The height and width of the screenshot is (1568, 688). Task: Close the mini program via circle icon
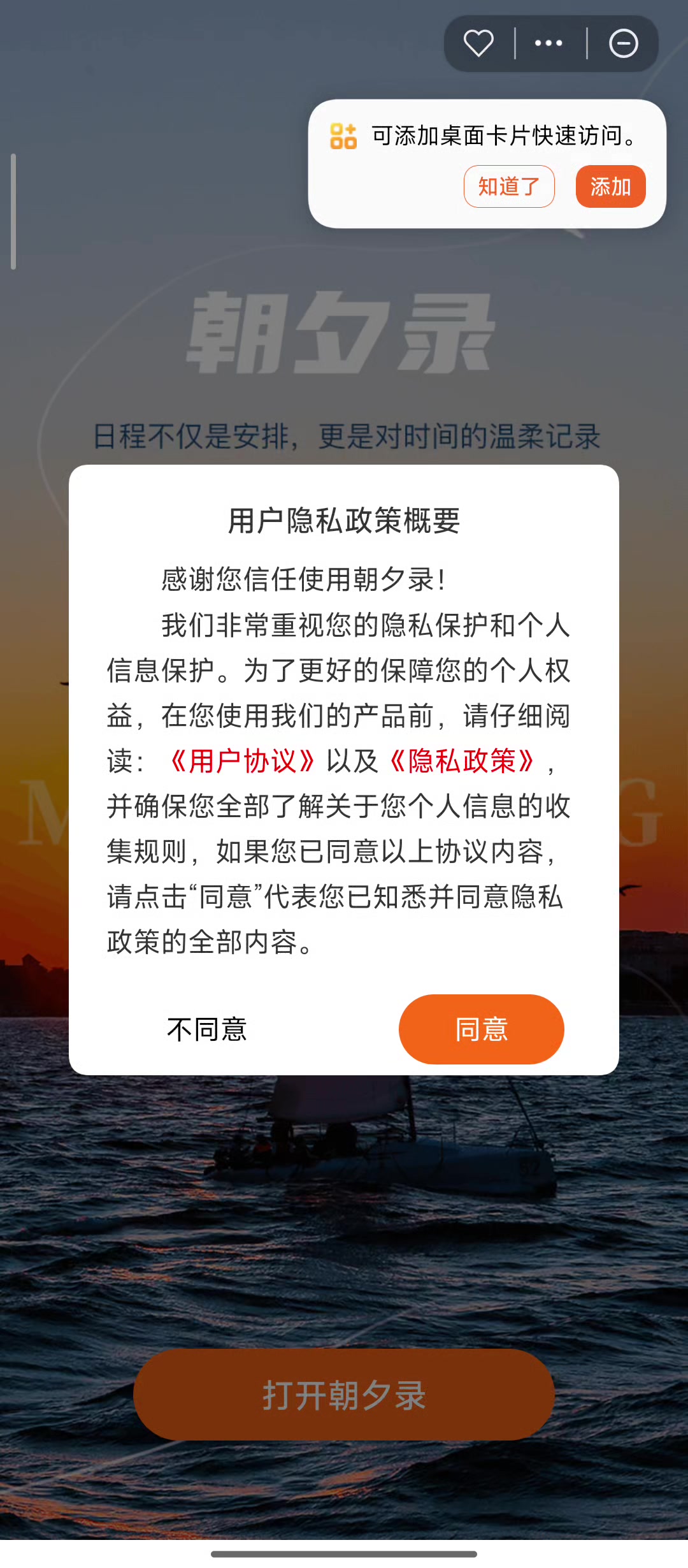623,43
